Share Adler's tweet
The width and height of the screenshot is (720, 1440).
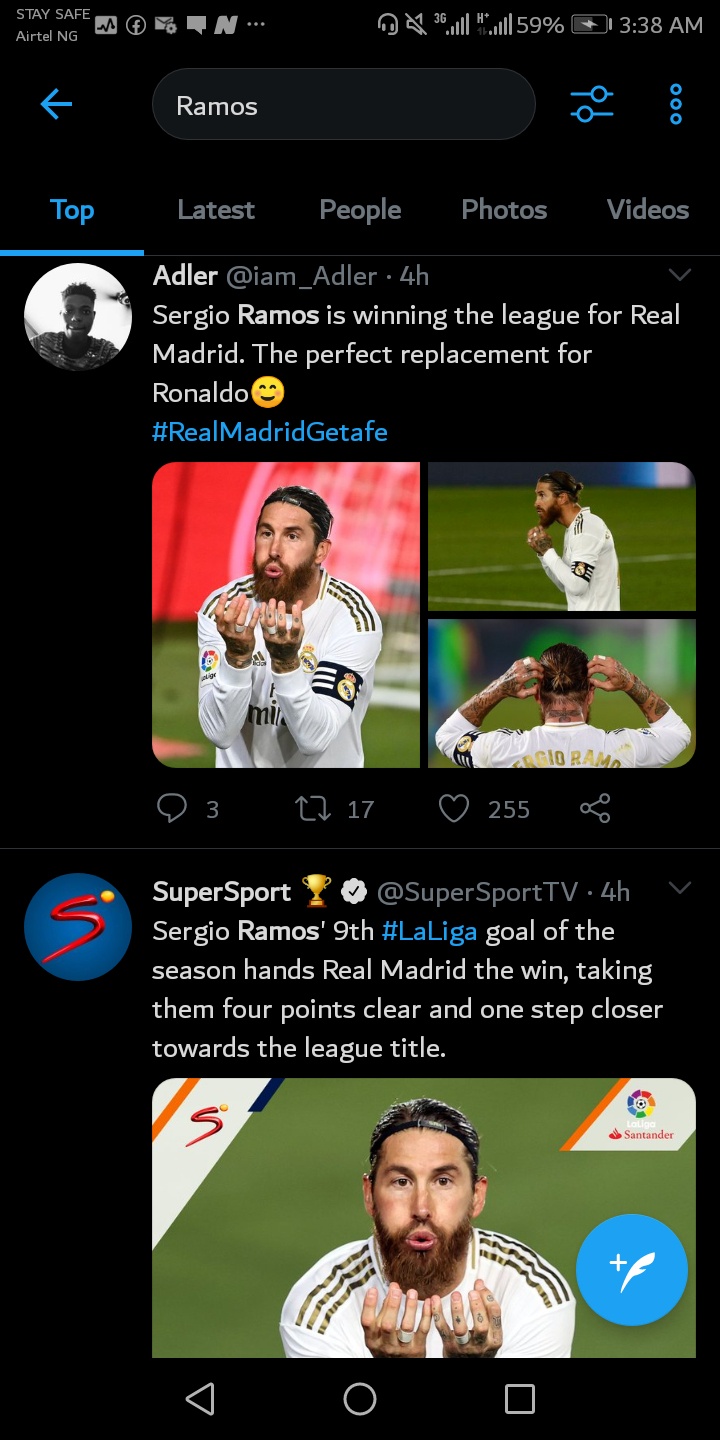[595, 808]
